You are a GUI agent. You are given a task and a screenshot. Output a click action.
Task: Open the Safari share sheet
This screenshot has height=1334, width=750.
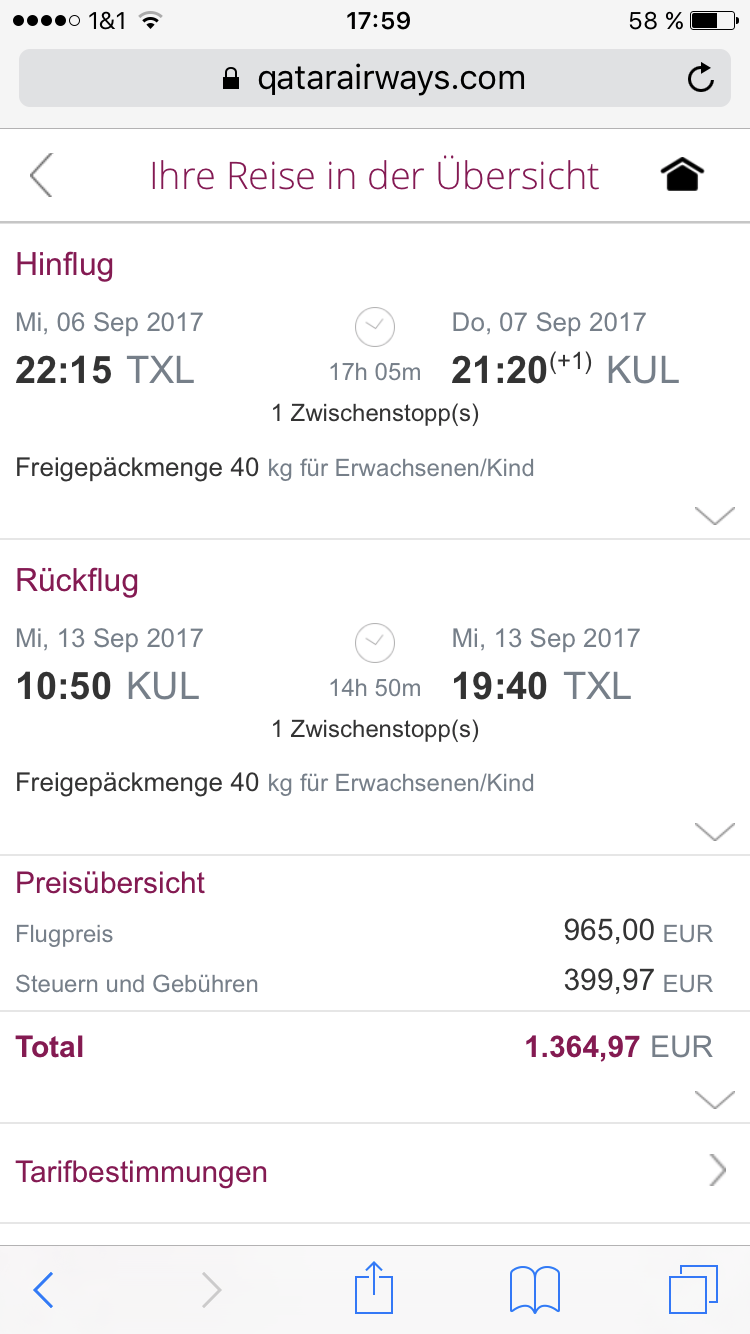tap(375, 1288)
